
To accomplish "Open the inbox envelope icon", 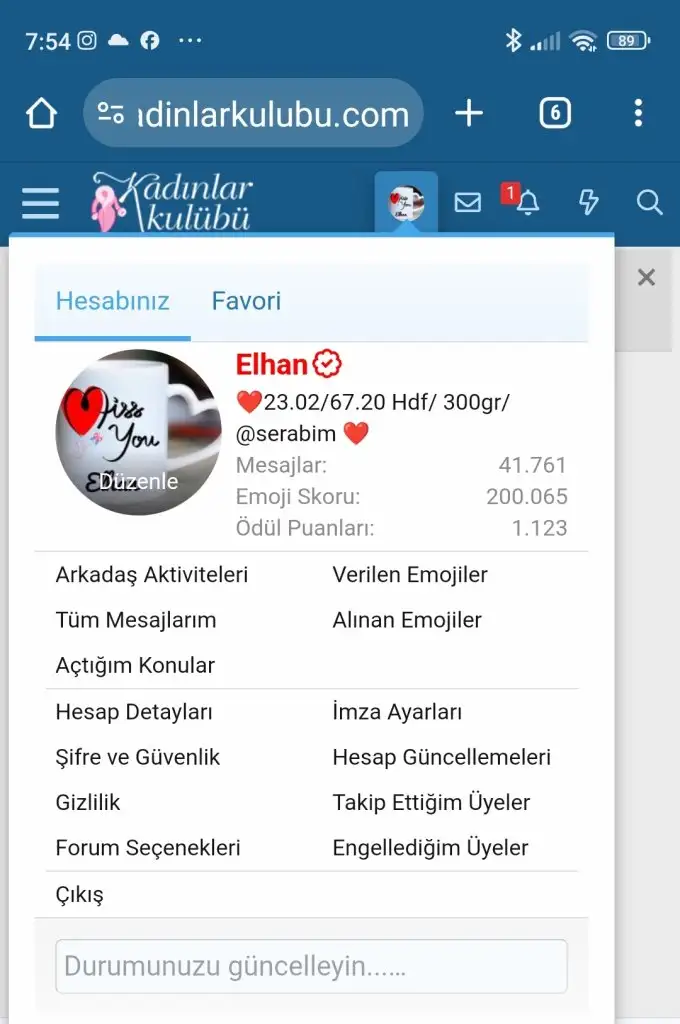I will 468,203.
